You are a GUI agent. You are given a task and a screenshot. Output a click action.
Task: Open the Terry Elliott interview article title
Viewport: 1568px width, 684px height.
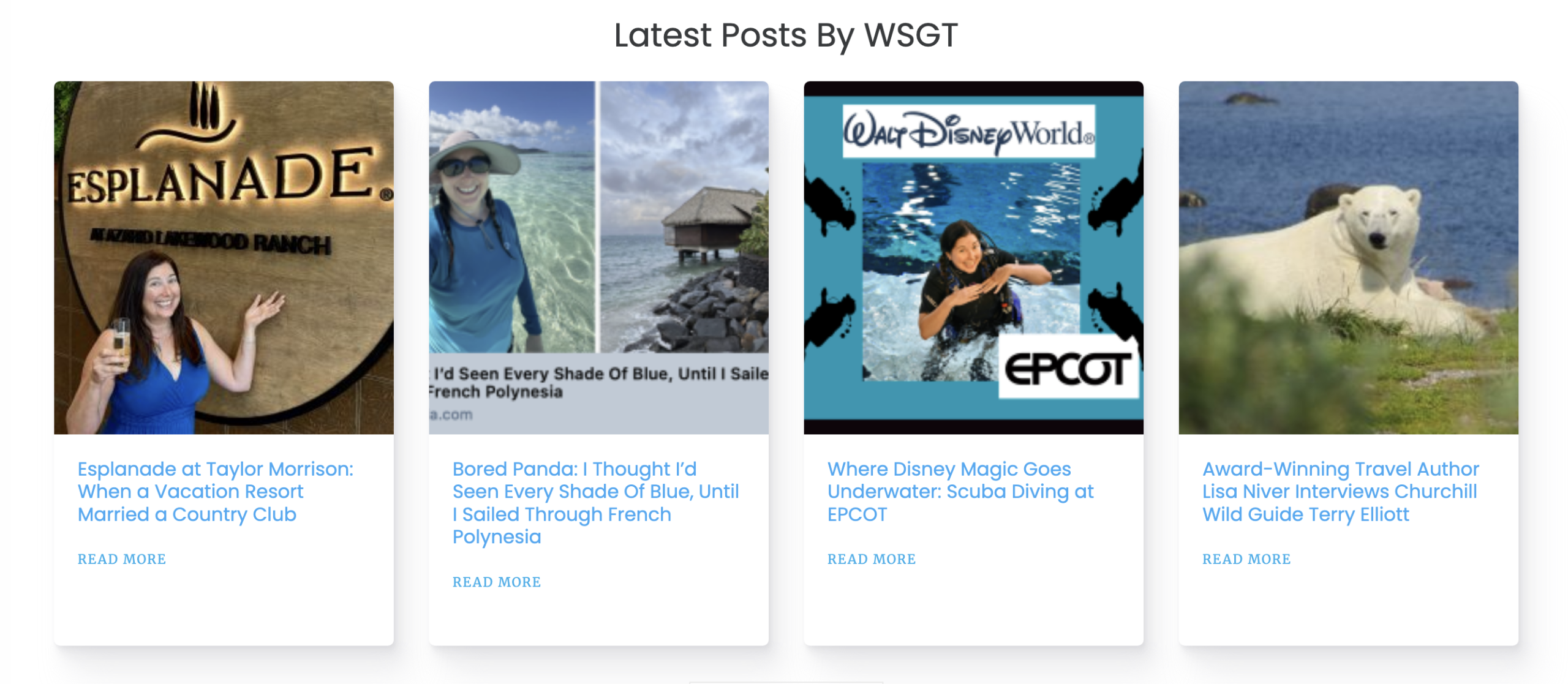[1340, 491]
